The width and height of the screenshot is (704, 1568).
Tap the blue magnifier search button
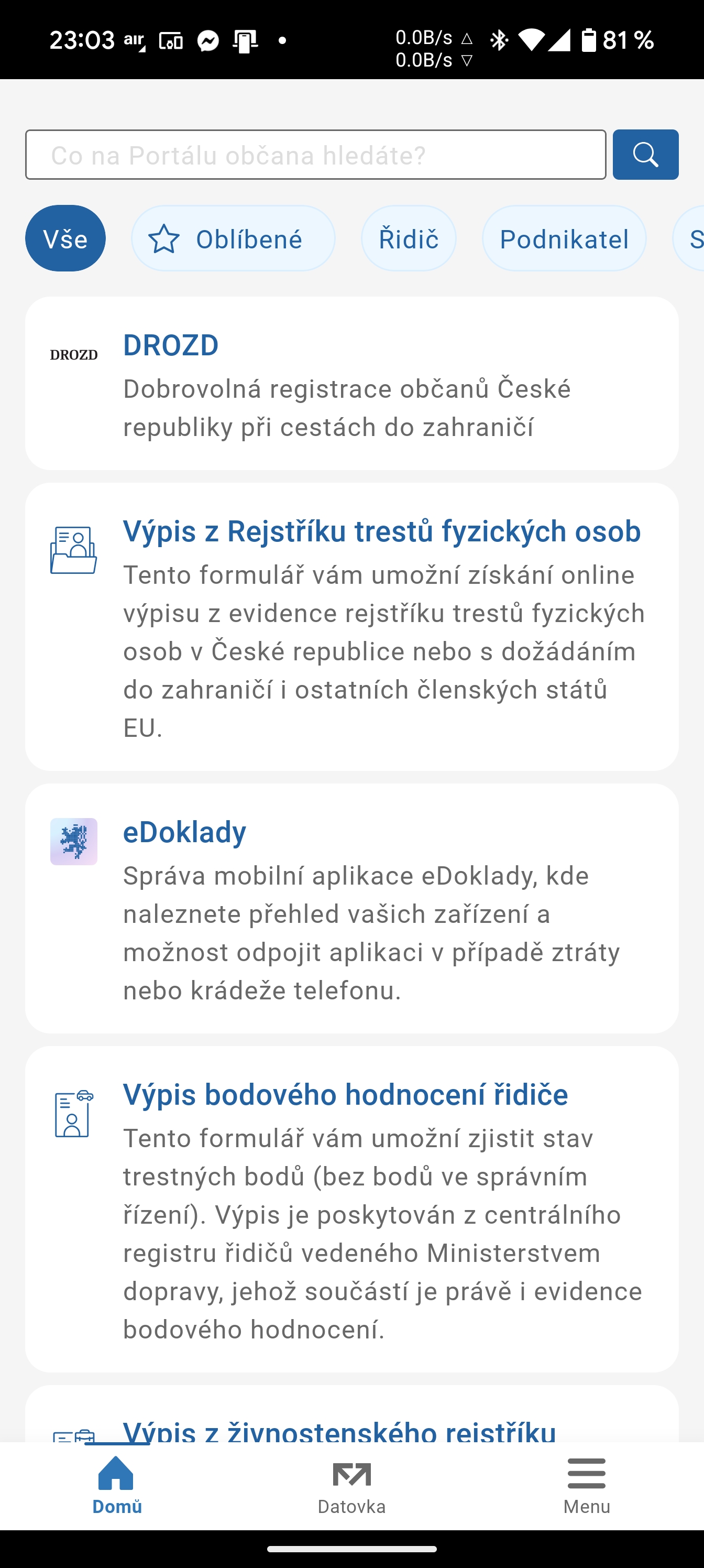coord(645,155)
